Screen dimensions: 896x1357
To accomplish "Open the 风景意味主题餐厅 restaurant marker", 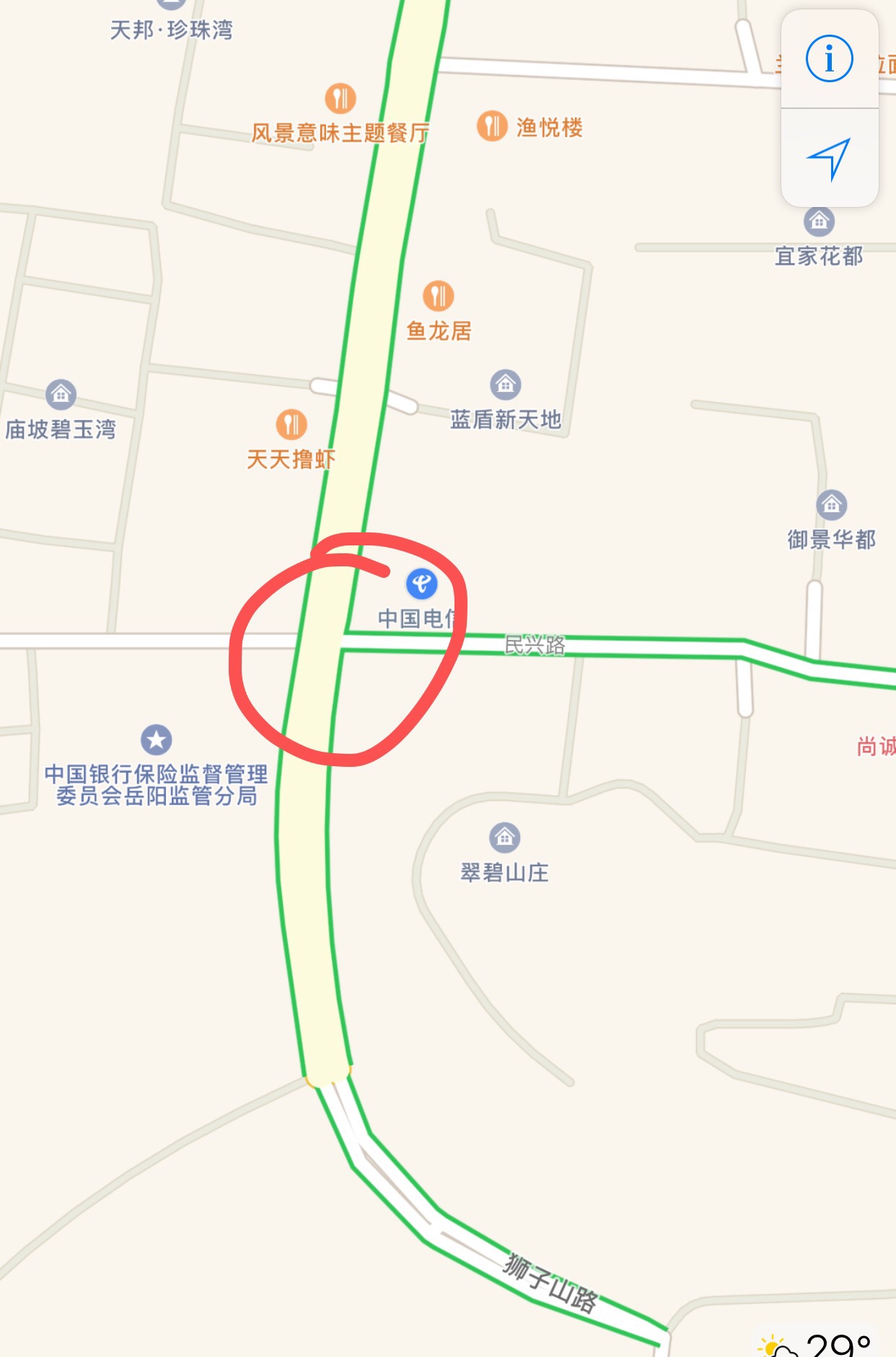I will point(340,99).
